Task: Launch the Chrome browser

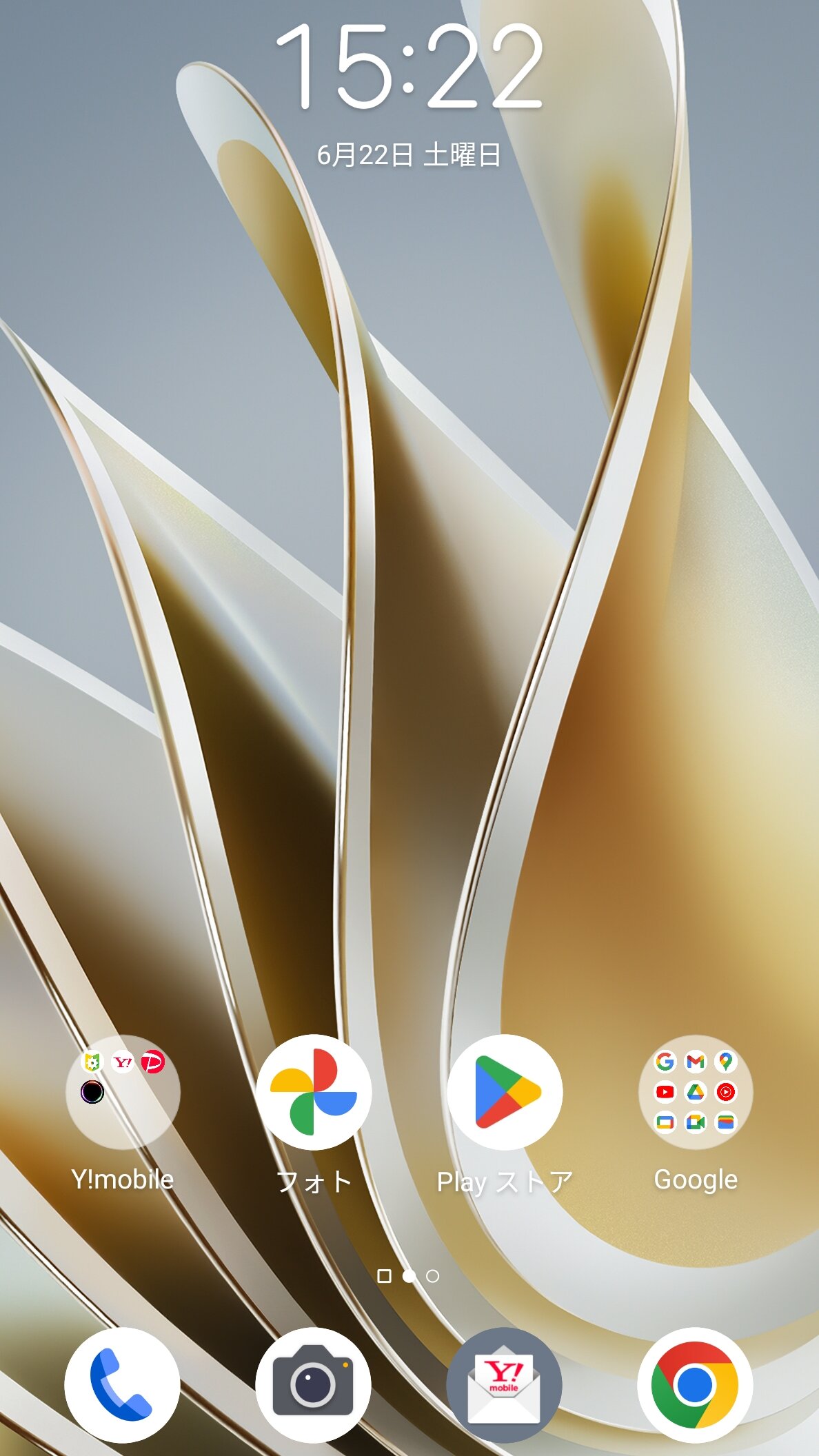Action: coord(695,1384)
